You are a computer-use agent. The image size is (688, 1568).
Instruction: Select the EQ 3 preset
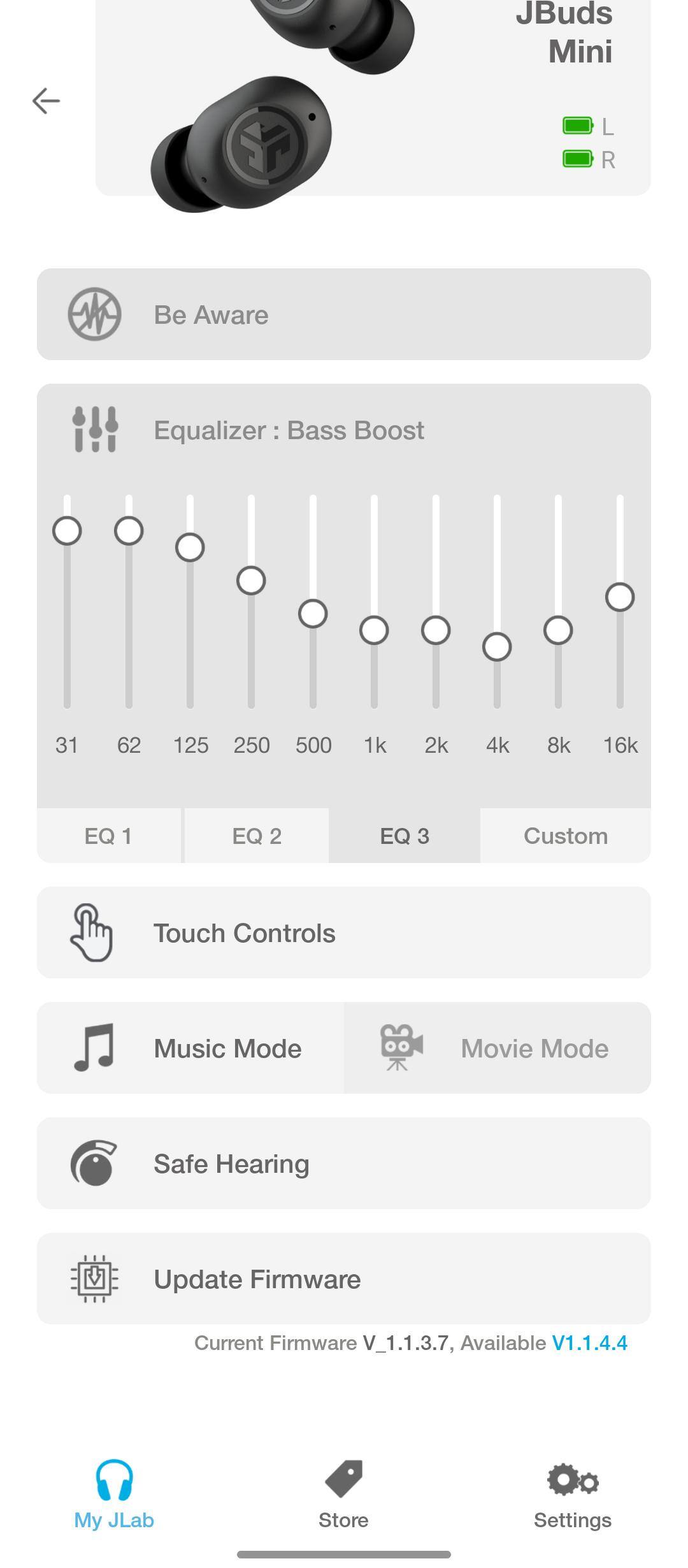point(404,836)
